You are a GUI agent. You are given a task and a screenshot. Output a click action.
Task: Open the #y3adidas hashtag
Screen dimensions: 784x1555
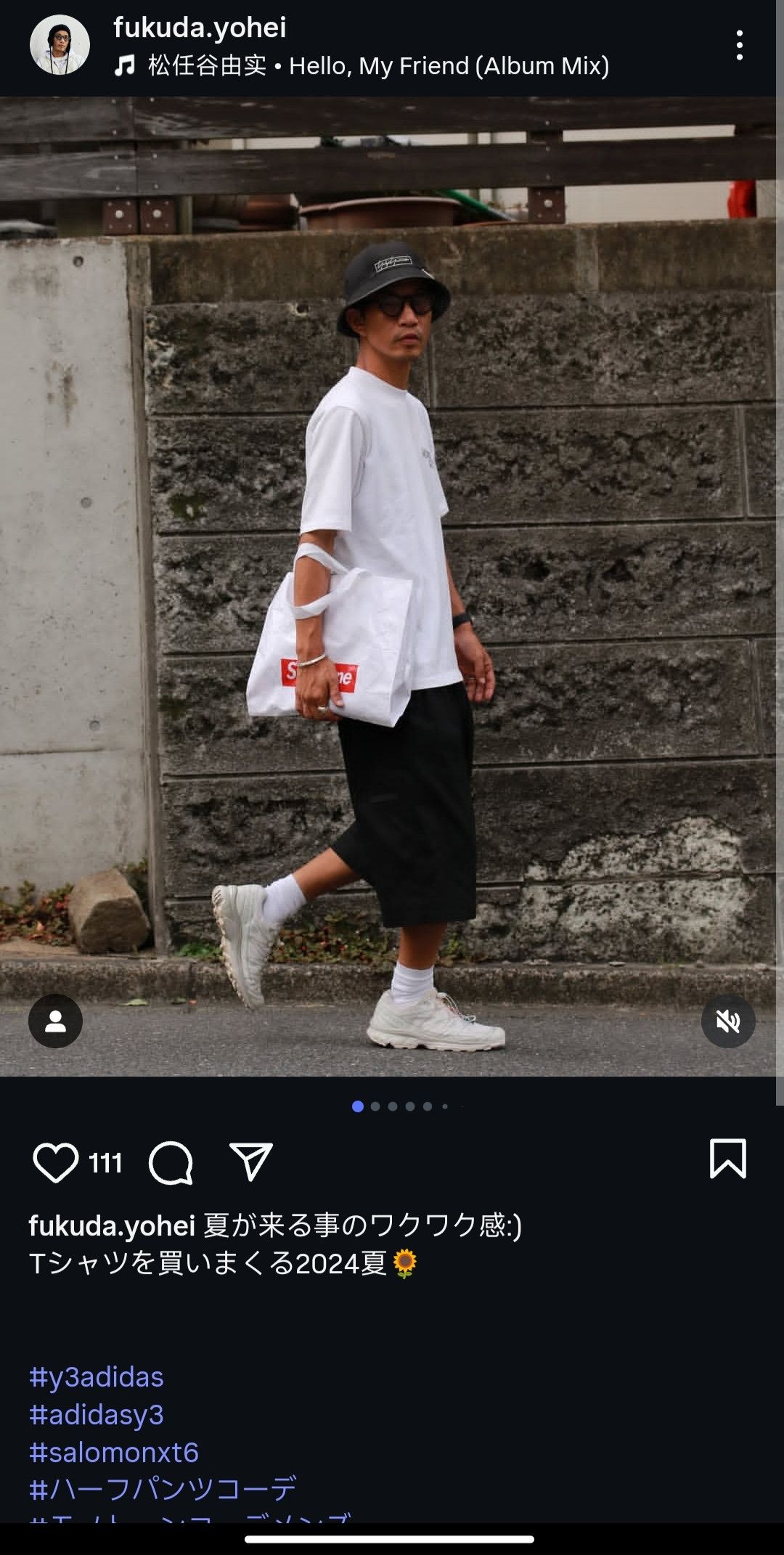[97, 1376]
